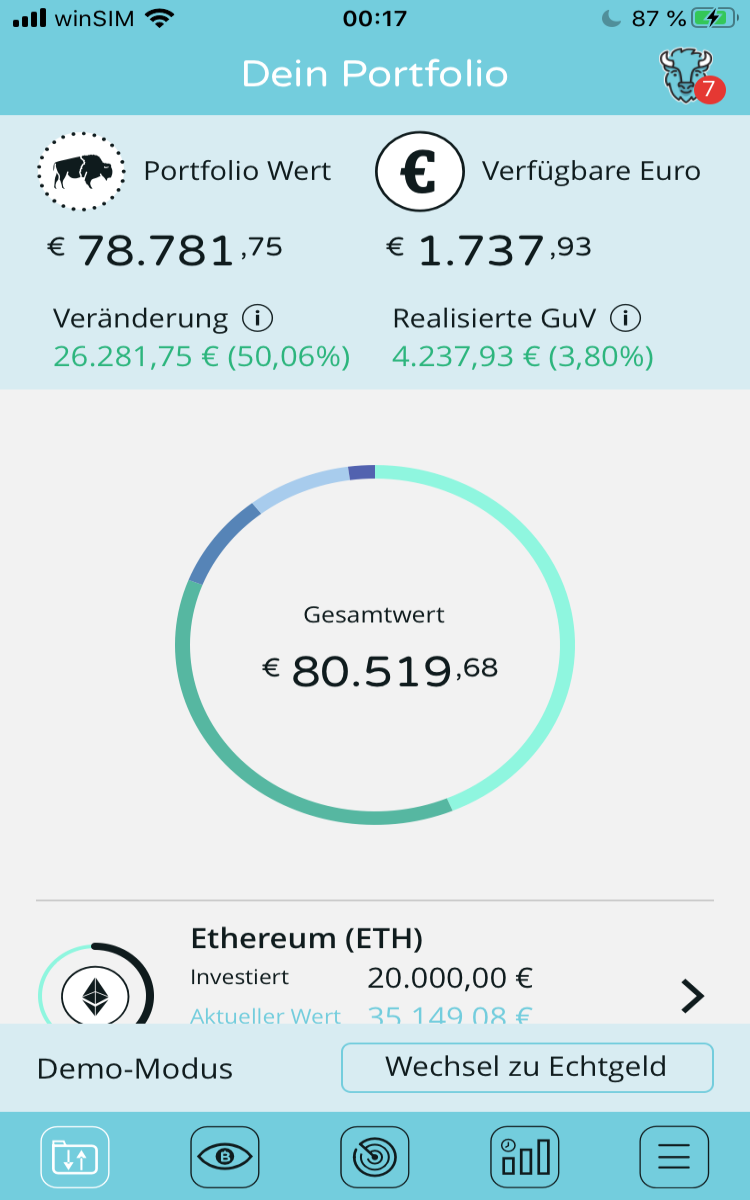Open the radar tab
The width and height of the screenshot is (750, 1200).
point(375,1157)
